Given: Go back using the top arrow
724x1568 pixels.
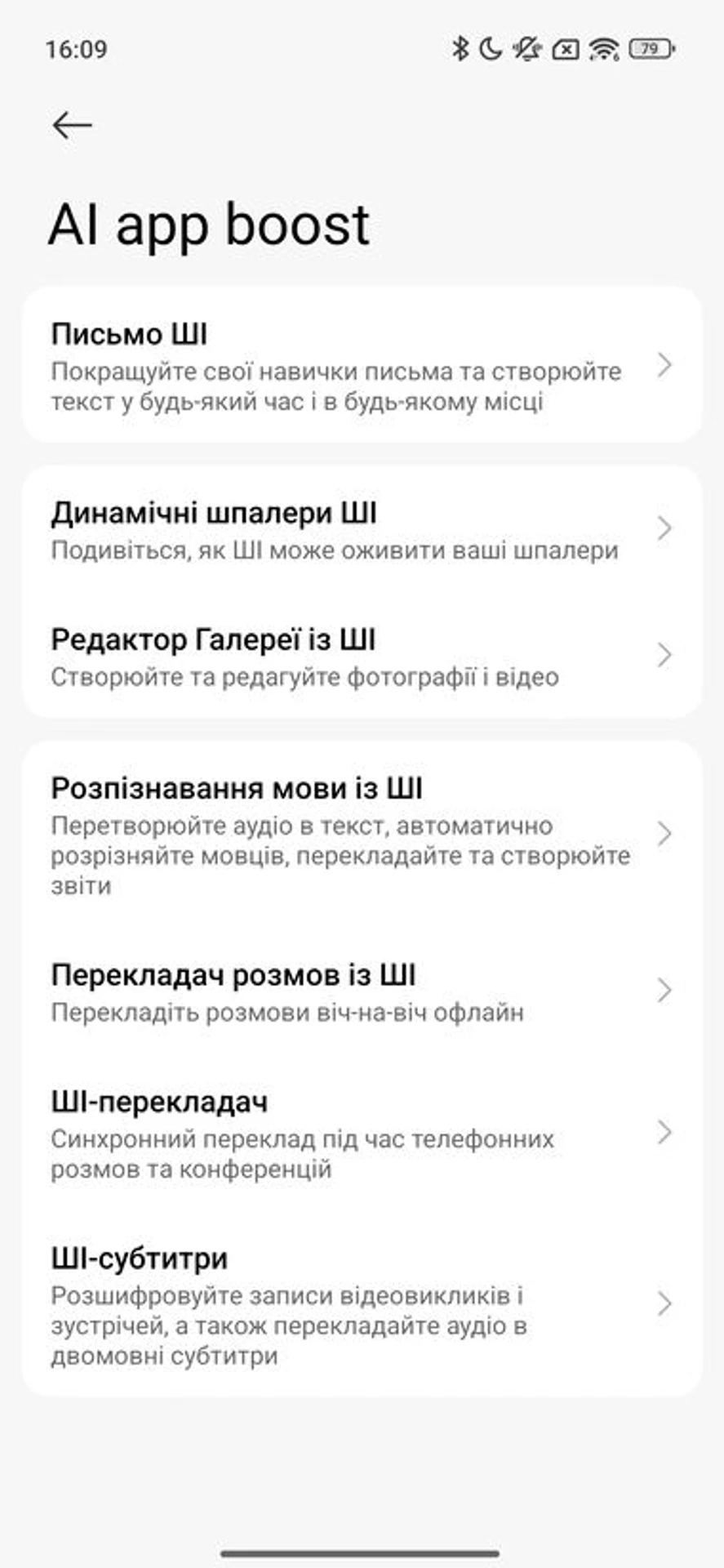Looking at the screenshot, I should tap(72, 125).
